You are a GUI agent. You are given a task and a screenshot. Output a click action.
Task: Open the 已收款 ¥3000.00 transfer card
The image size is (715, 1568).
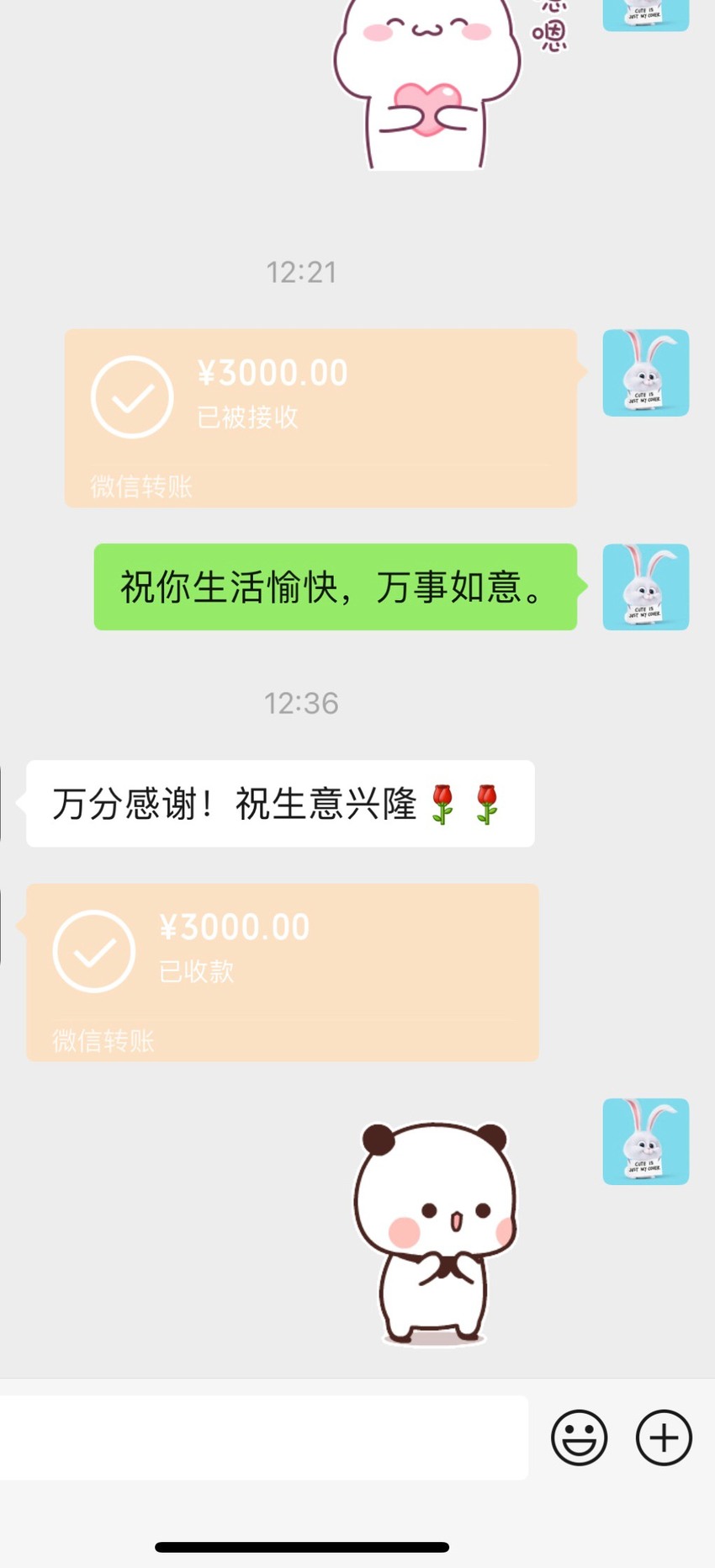[283, 972]
